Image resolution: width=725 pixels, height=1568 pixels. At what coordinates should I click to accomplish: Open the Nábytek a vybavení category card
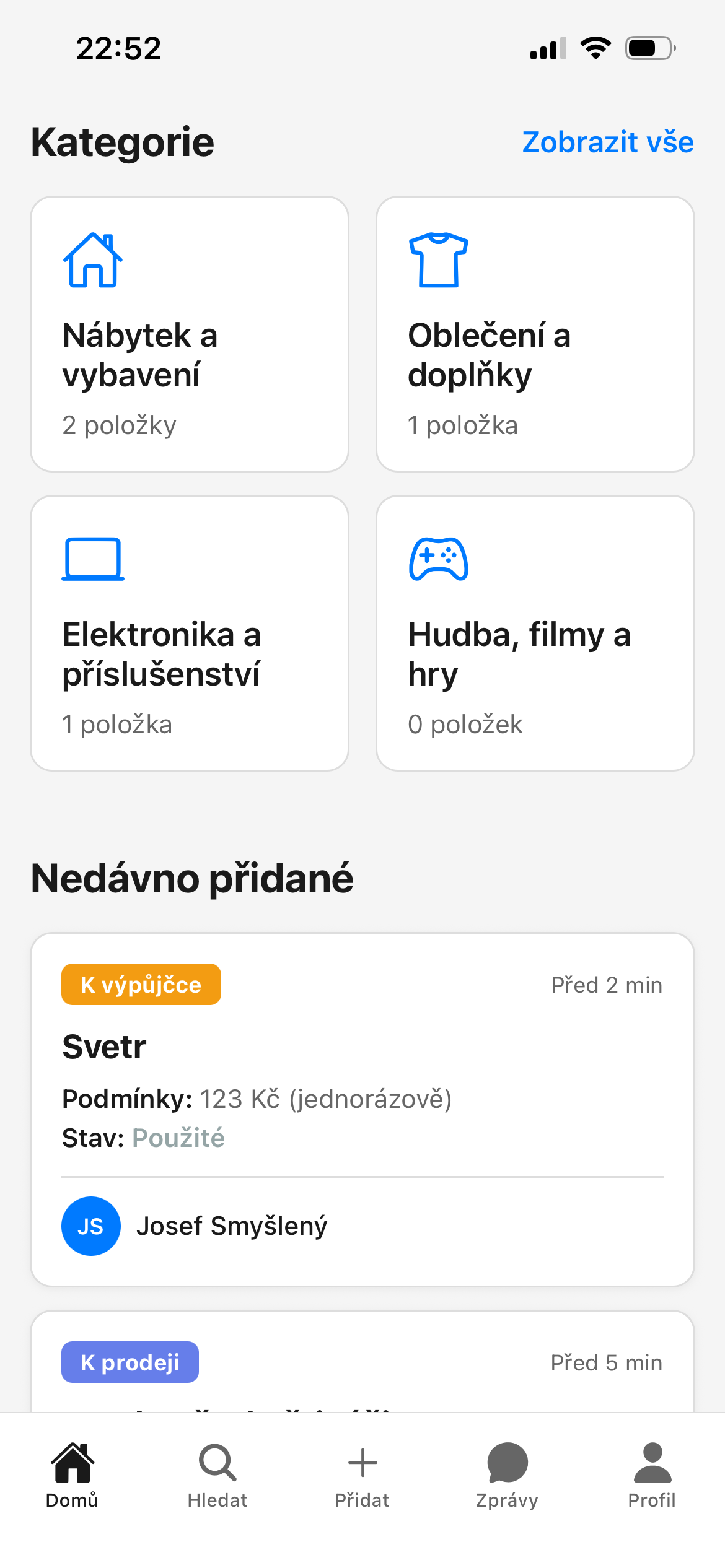(x=189, y=333)
